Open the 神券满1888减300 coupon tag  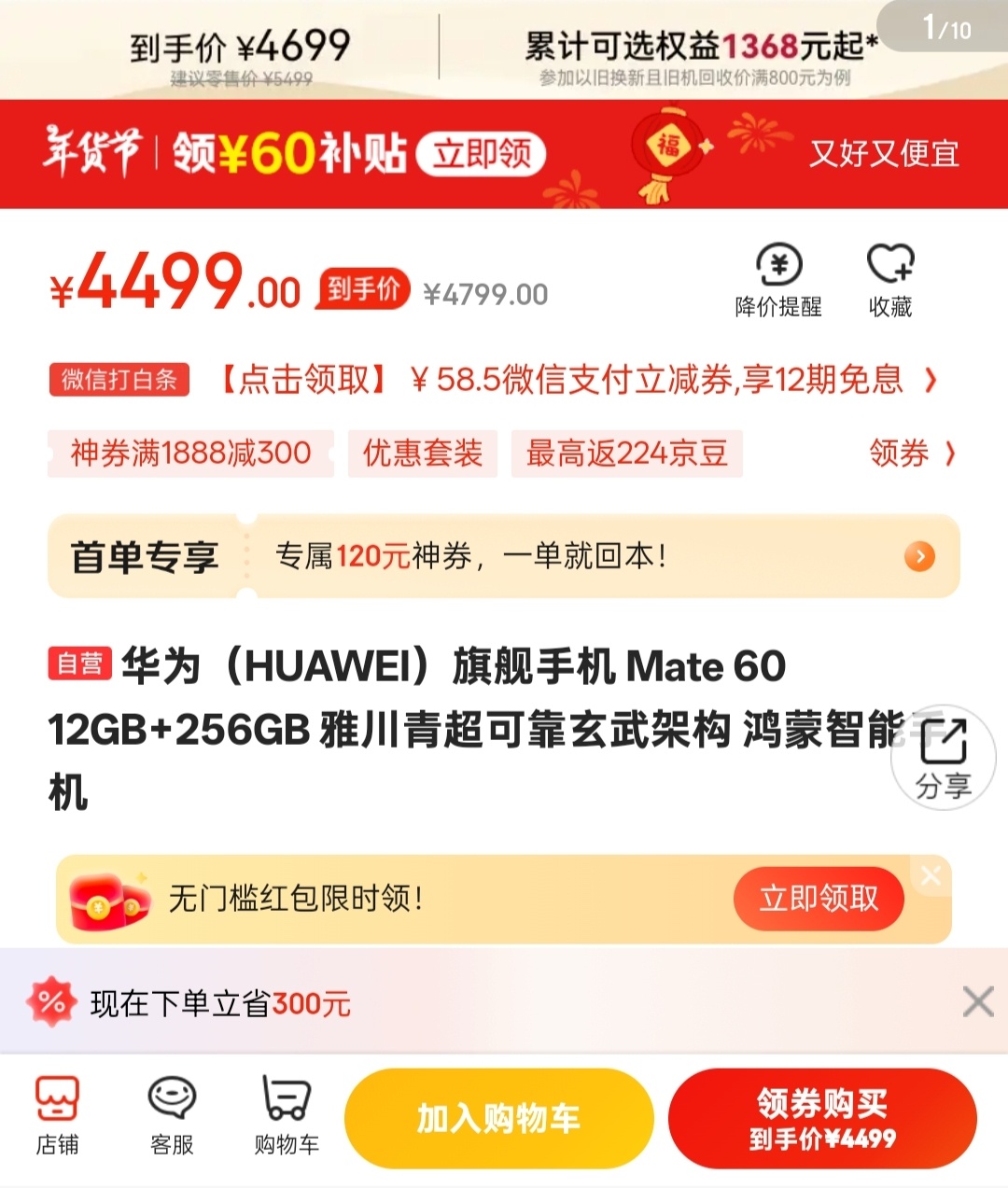click(190, 454)
